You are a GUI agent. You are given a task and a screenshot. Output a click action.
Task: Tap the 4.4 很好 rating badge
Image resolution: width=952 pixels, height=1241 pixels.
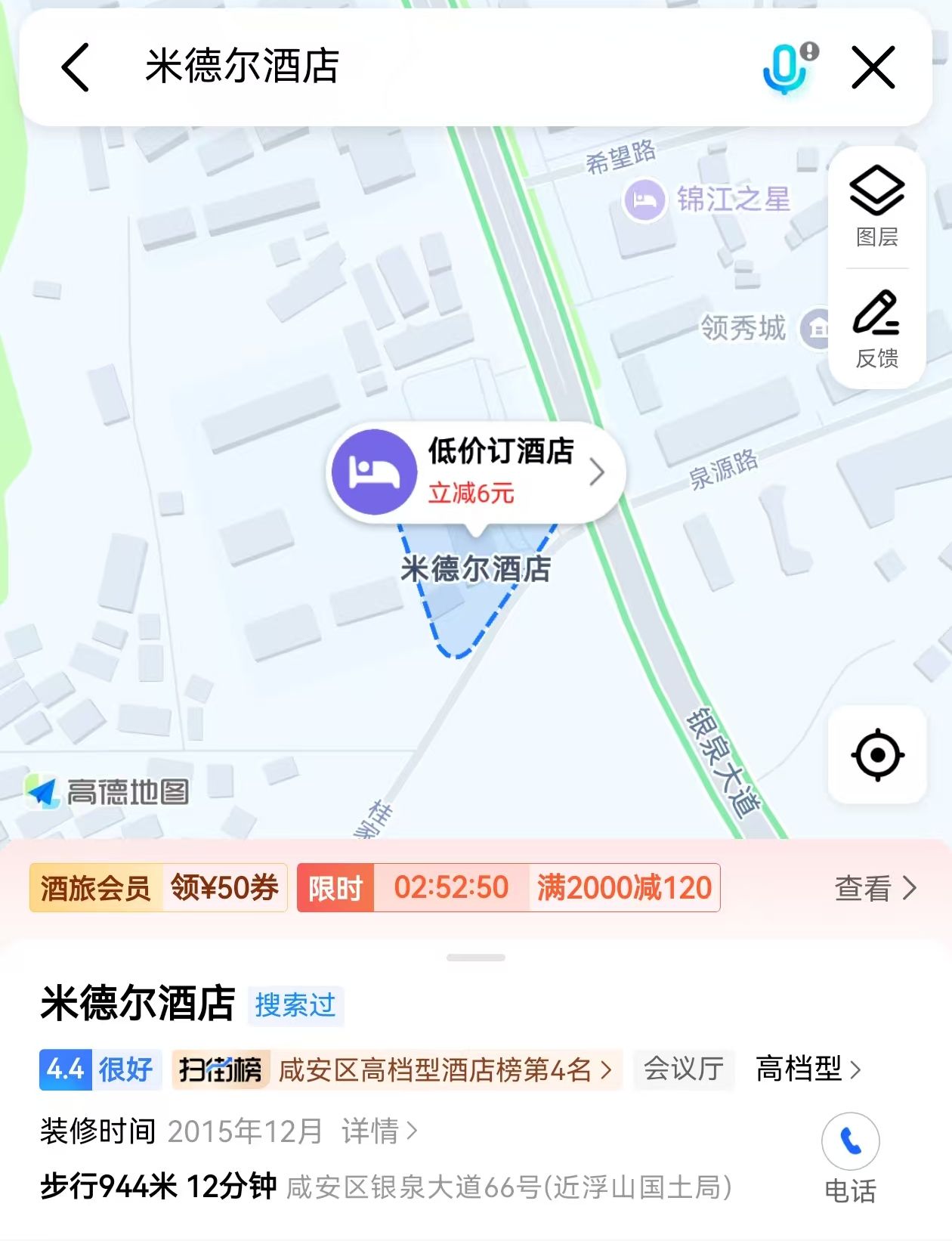(x=100, y=1069)
